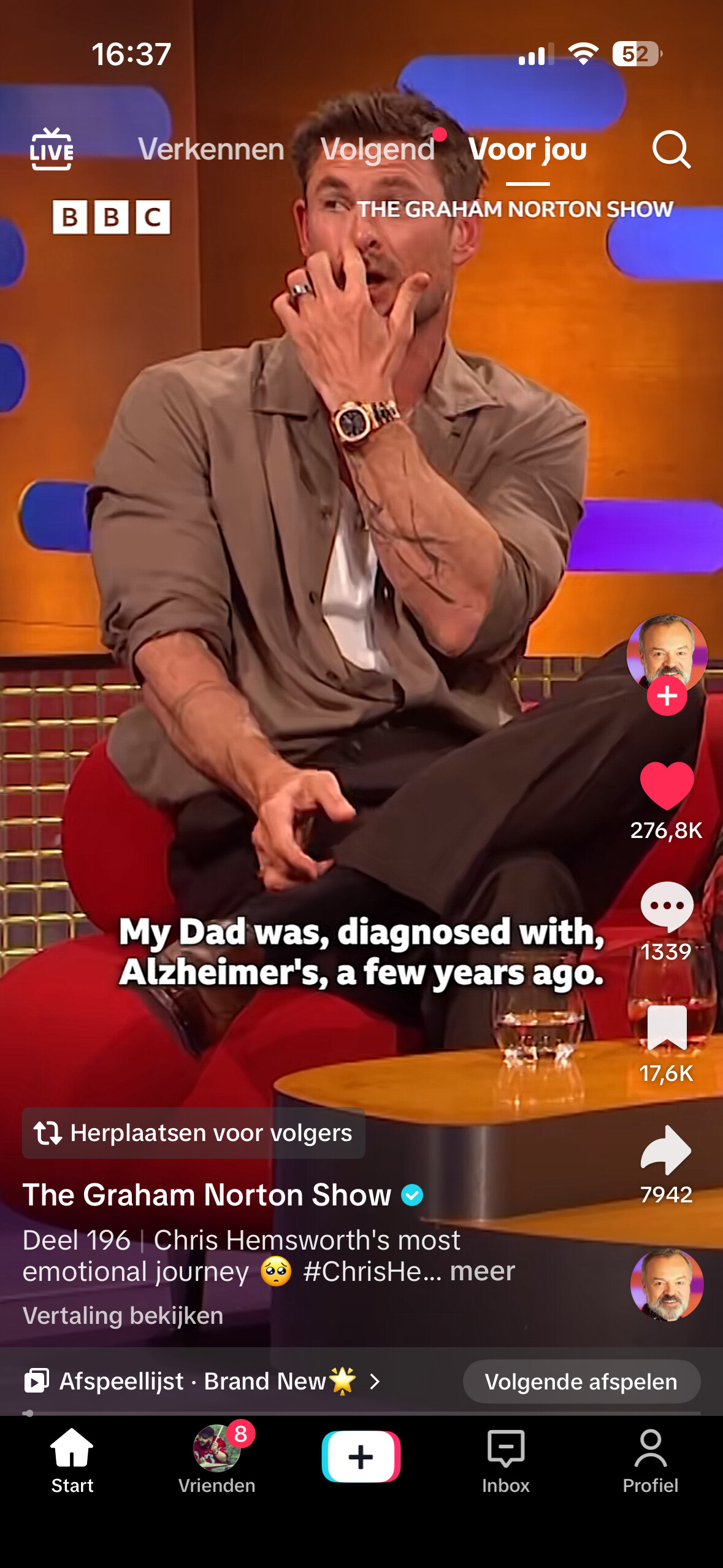Select the Voor jou tab
Image resolution: width=723 pixels, height=1568 pixels.
click(527, 149)
